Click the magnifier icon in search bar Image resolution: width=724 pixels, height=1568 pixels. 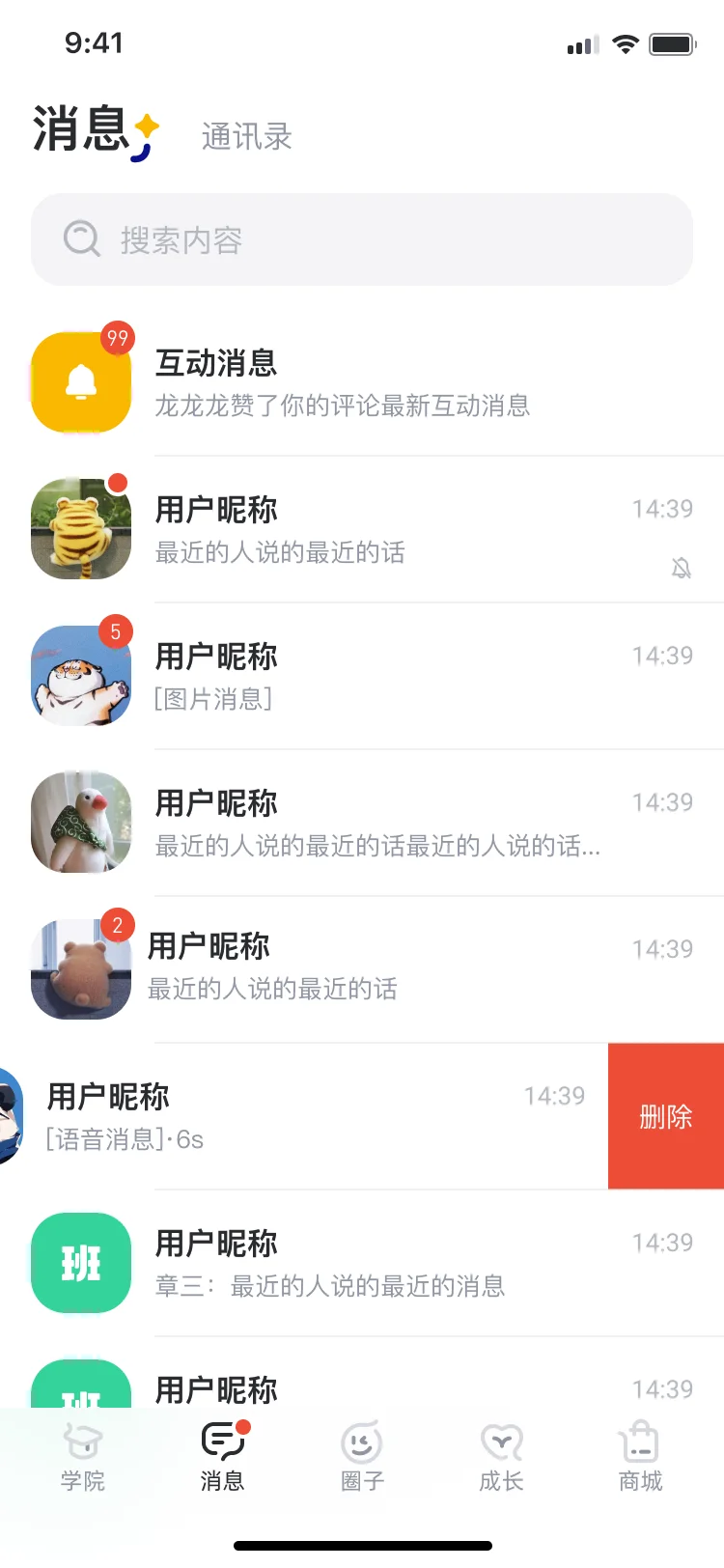[82, 238]
